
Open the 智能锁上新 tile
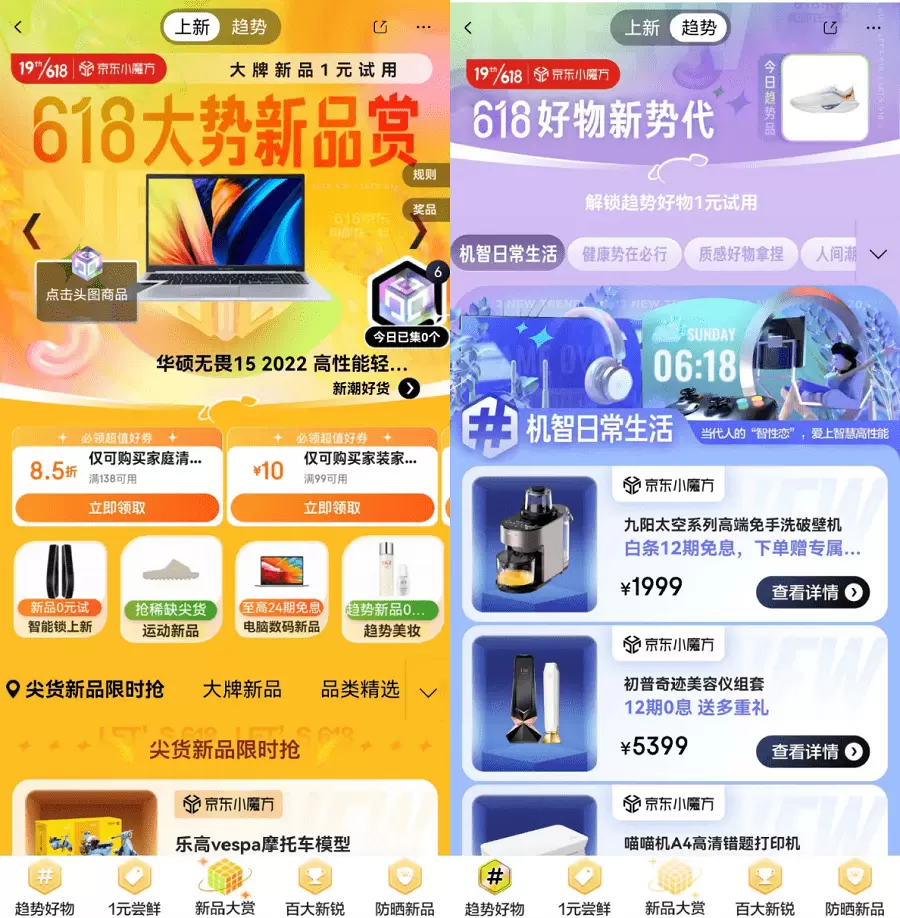(x=60, y=590)
